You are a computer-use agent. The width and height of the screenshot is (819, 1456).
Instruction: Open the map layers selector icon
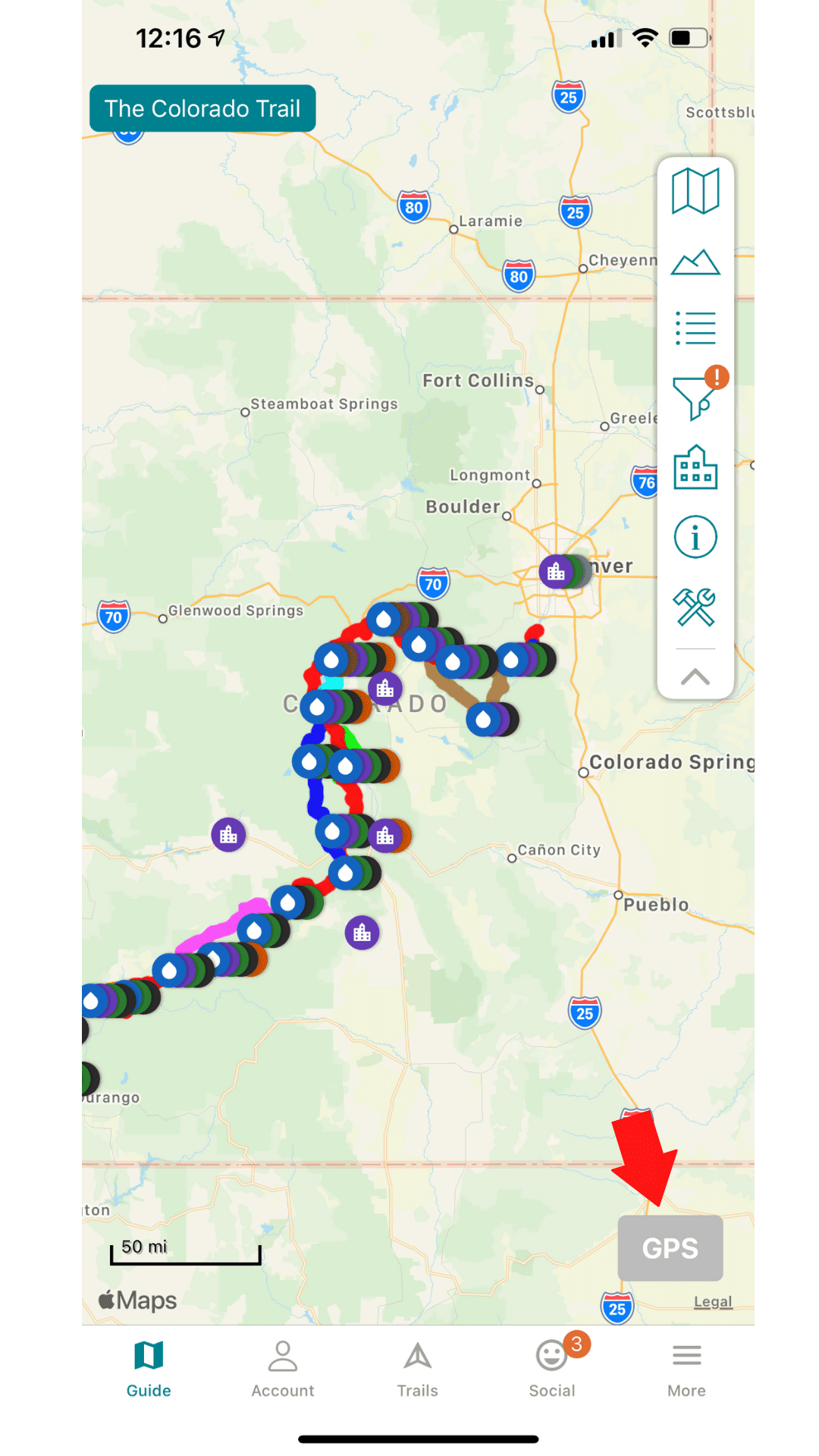click(695, 191)
